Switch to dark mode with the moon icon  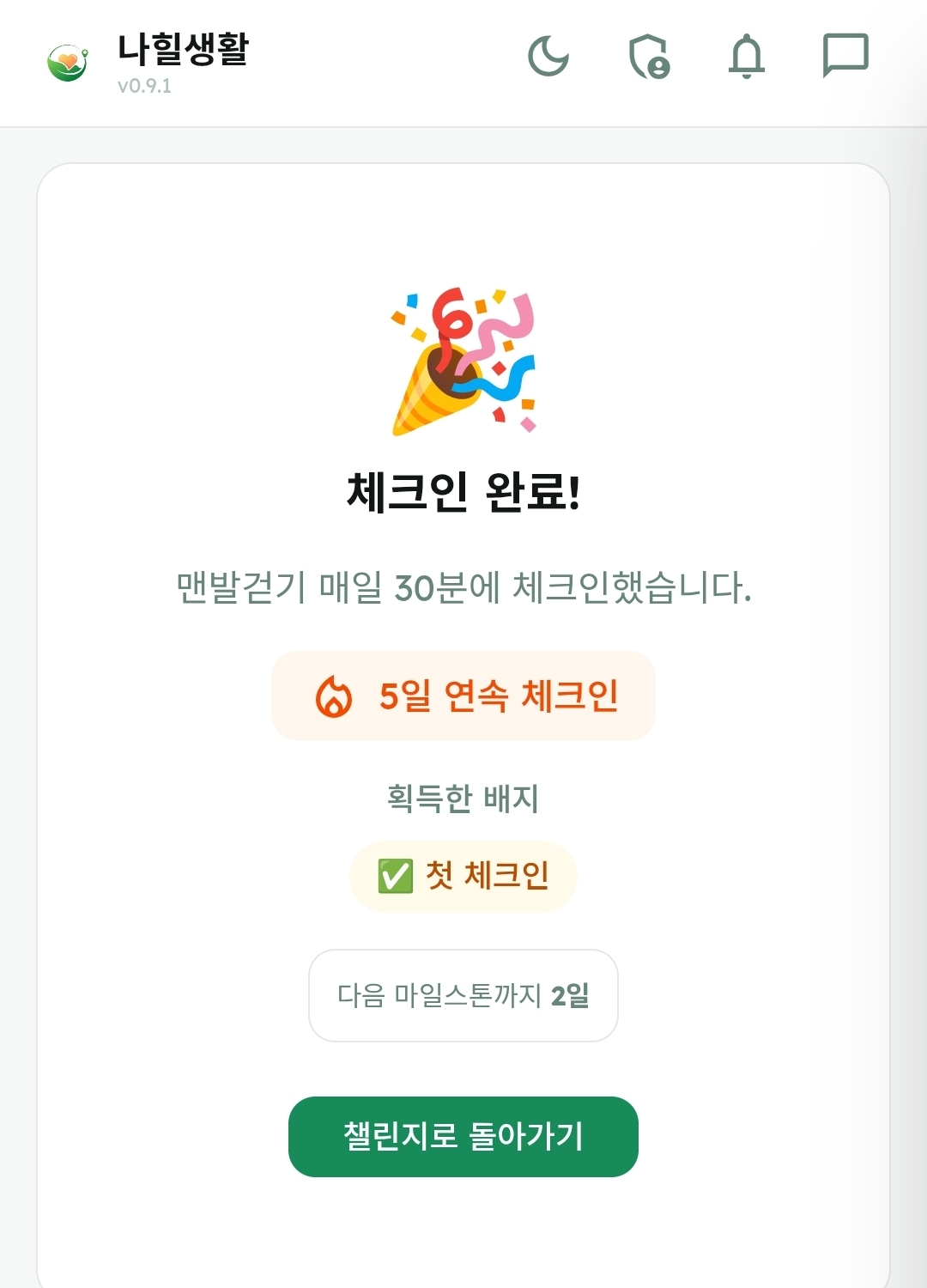548,57
